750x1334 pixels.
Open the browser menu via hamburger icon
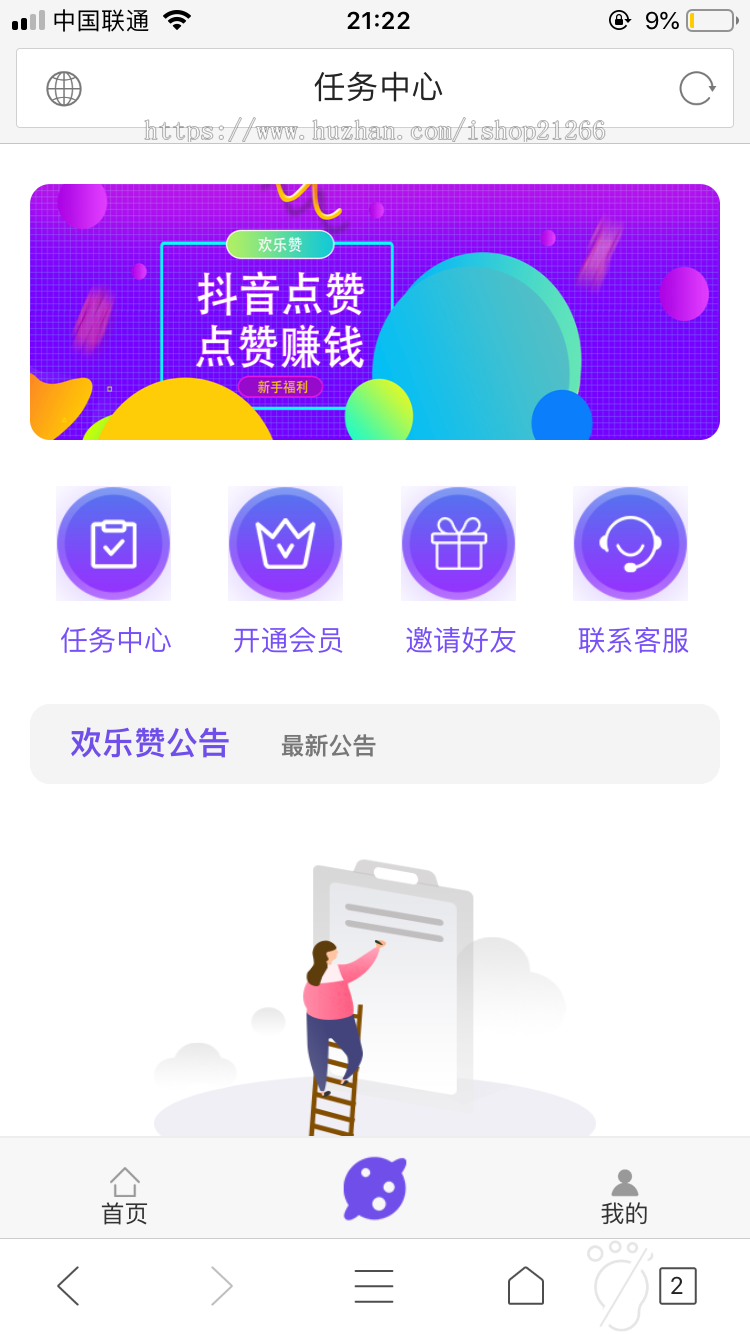(x=374, y=1286)
